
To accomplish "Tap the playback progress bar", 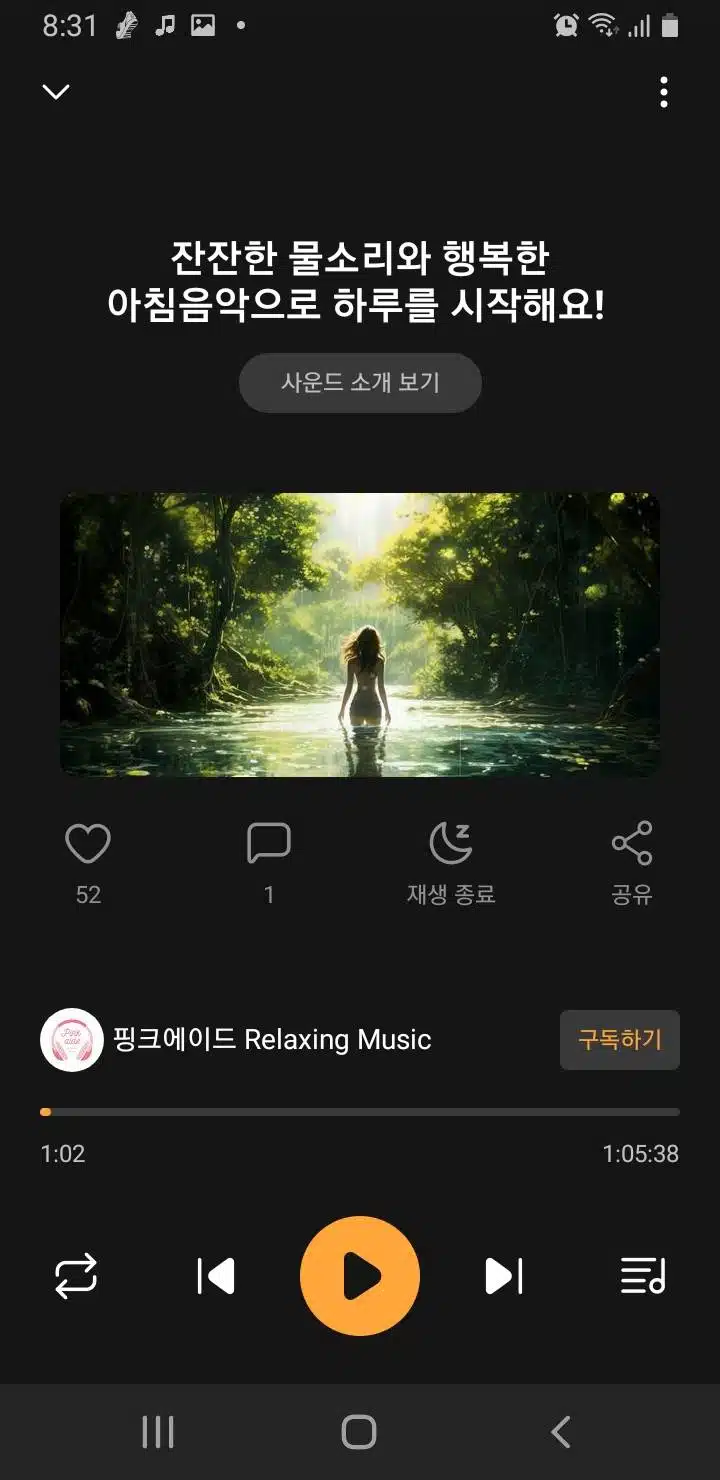I will point(360,1111).
